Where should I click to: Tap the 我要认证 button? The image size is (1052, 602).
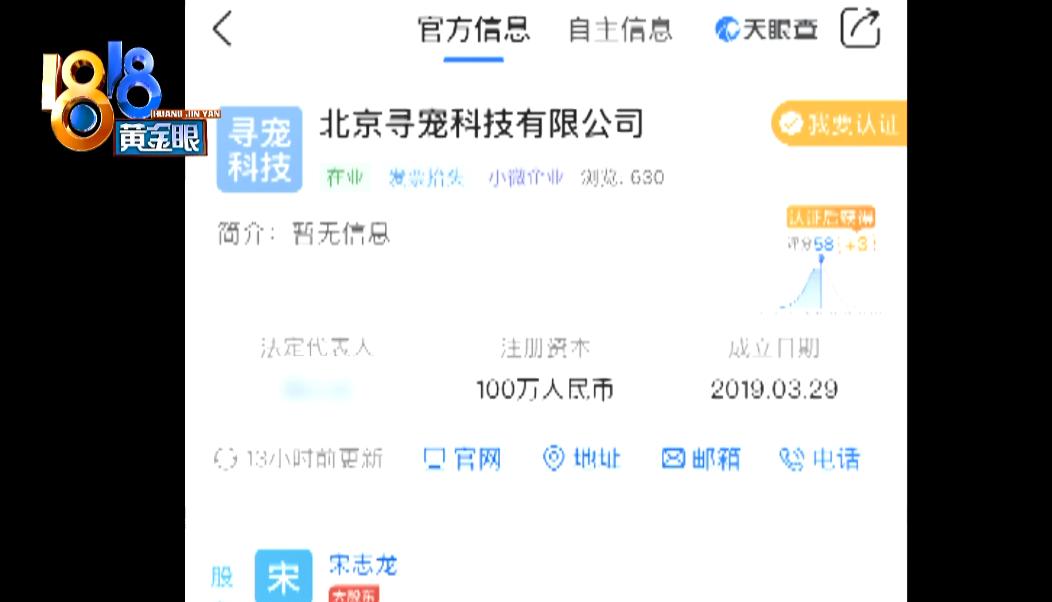coord(840,124)
